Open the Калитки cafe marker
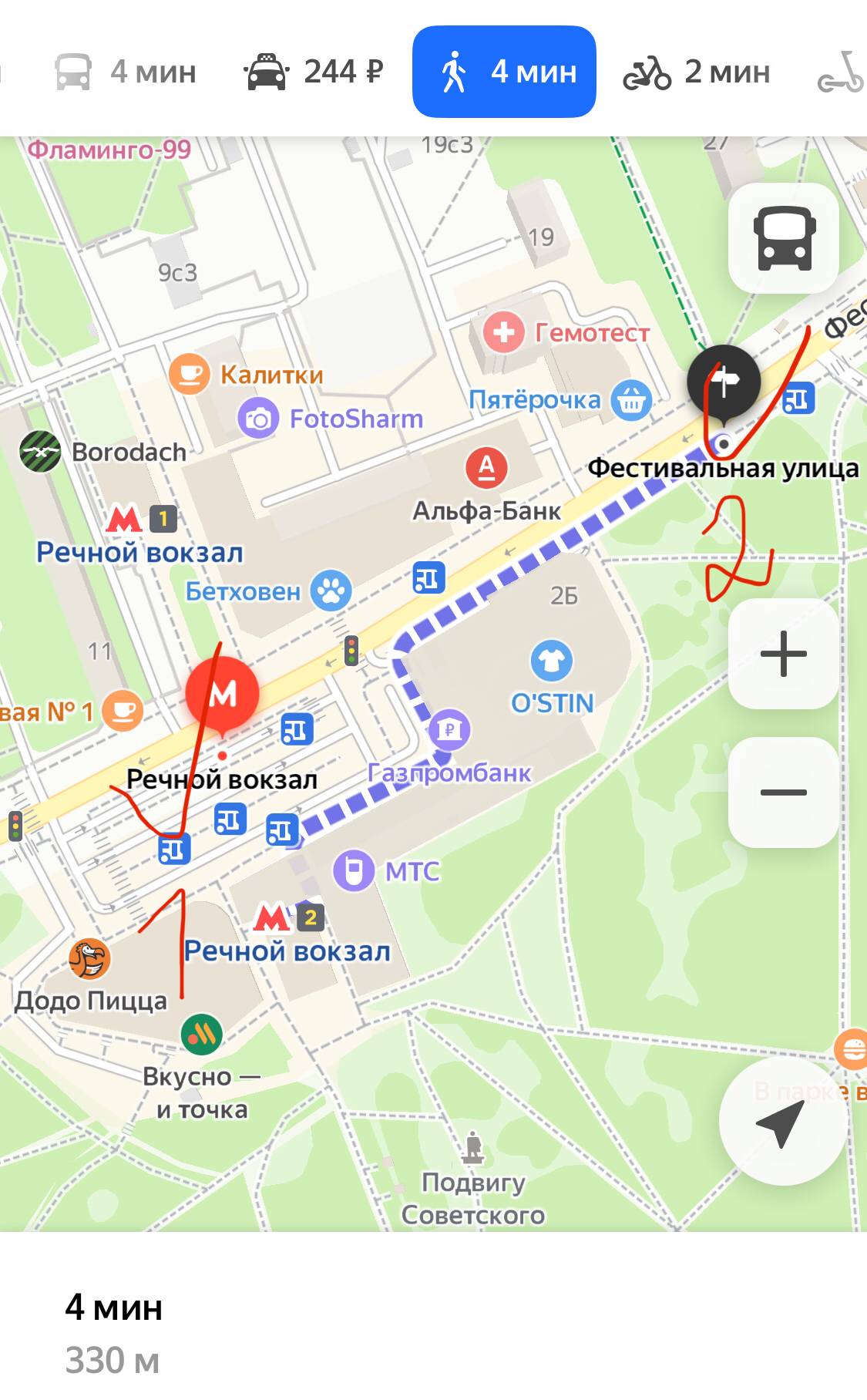Image resolution: width=867 pixels, height=1400 pixels. coord(190,374)
